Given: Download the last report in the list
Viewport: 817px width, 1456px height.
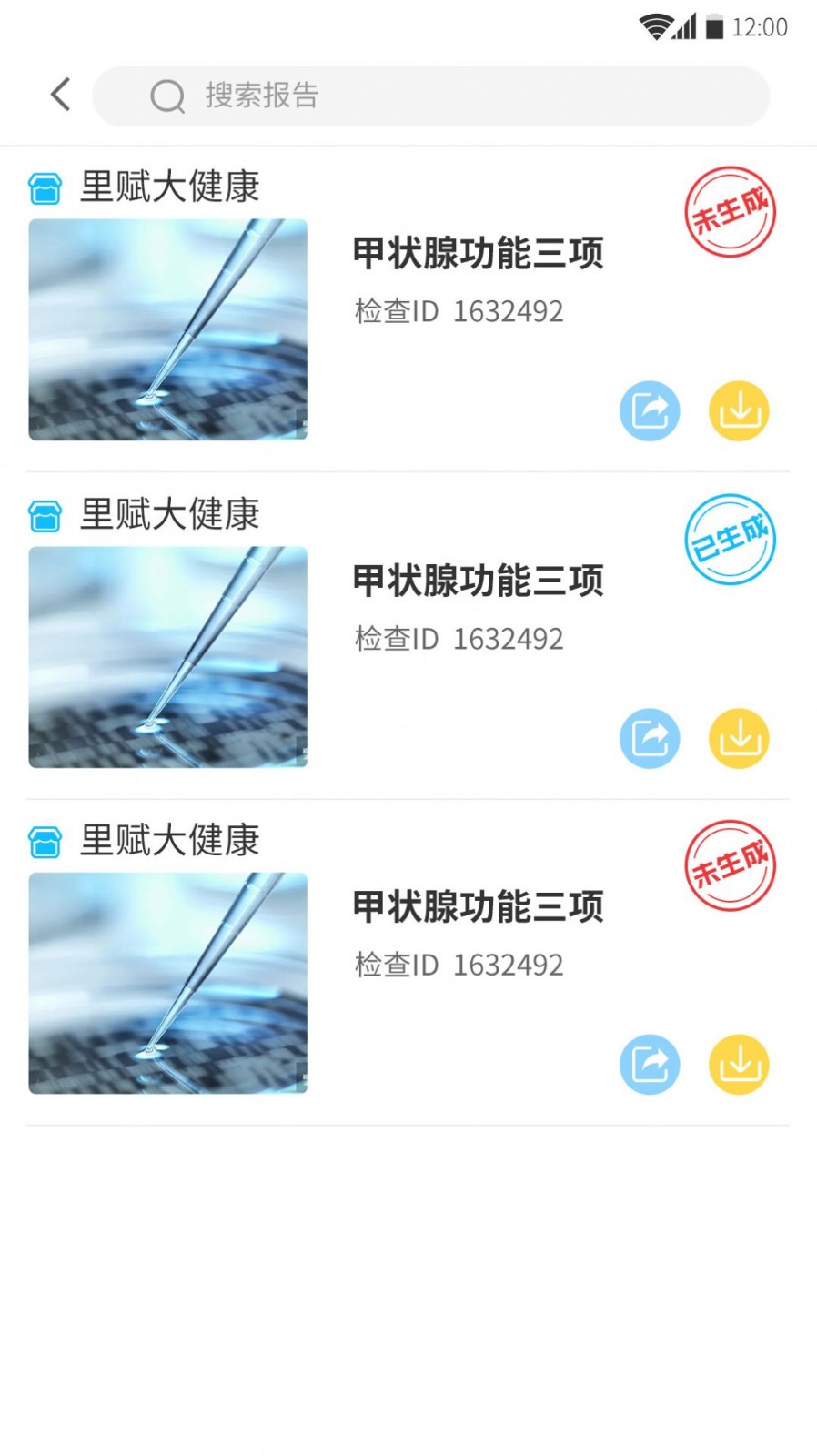Looking at the screenshot, I should point(738,1064).
